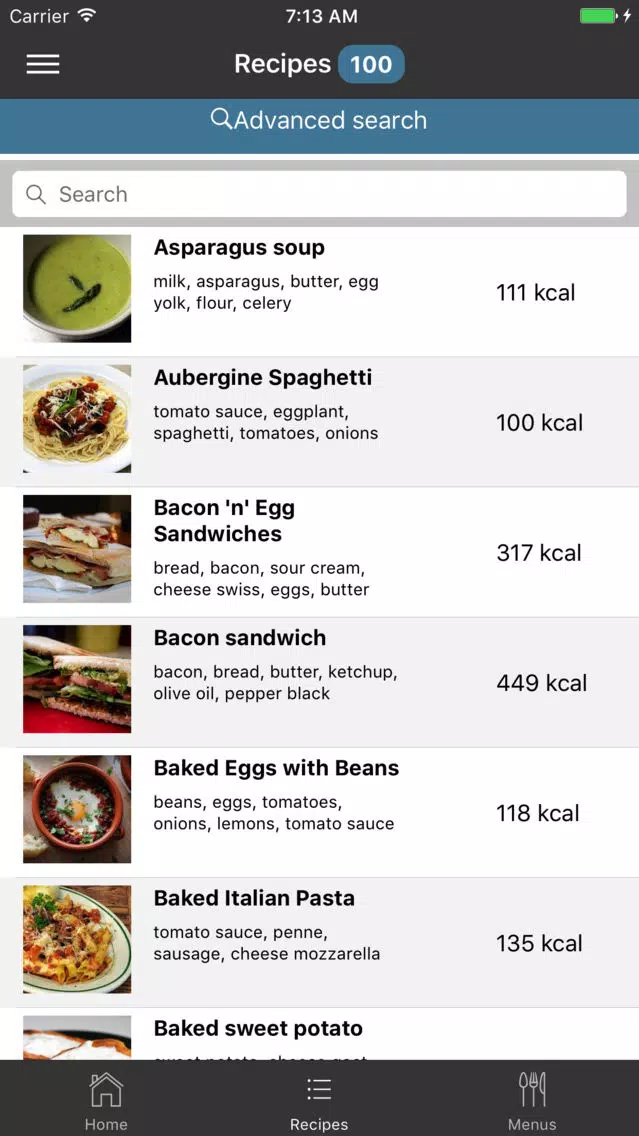Screen dimensions: 639x1136
Task: Open Advanced search
Action: (x=320, y=120)
